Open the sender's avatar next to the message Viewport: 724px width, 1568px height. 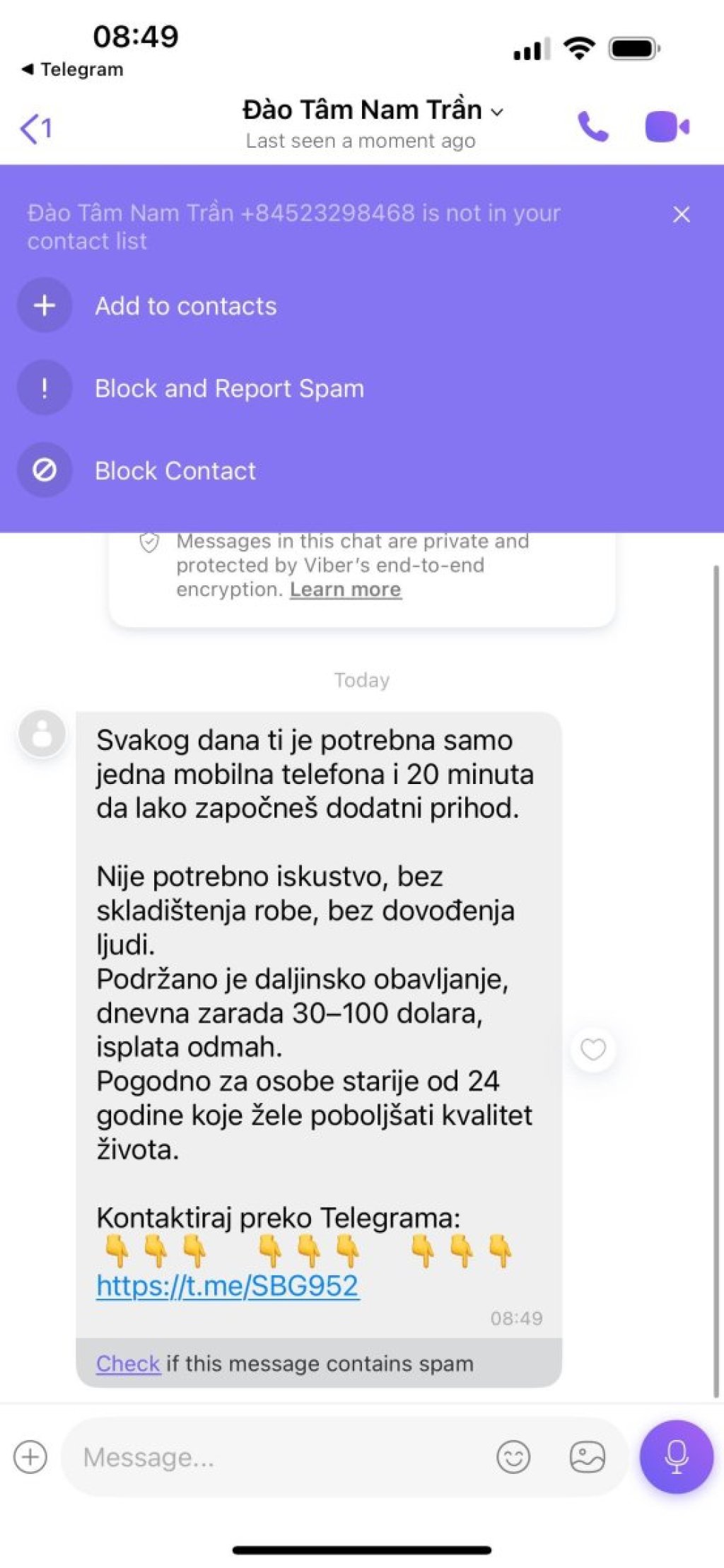point(42,734)
